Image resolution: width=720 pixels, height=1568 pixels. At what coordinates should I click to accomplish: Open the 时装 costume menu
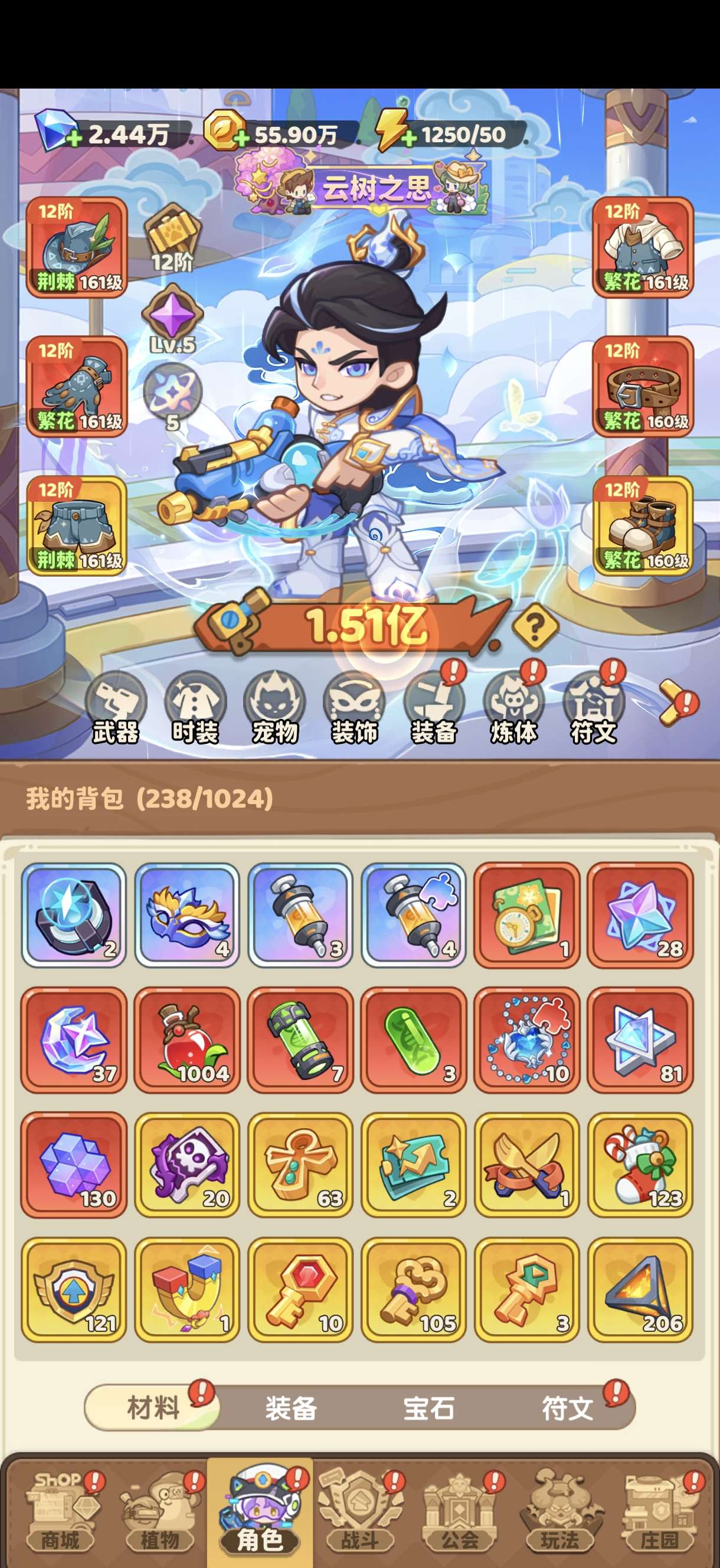coord(195,708)
